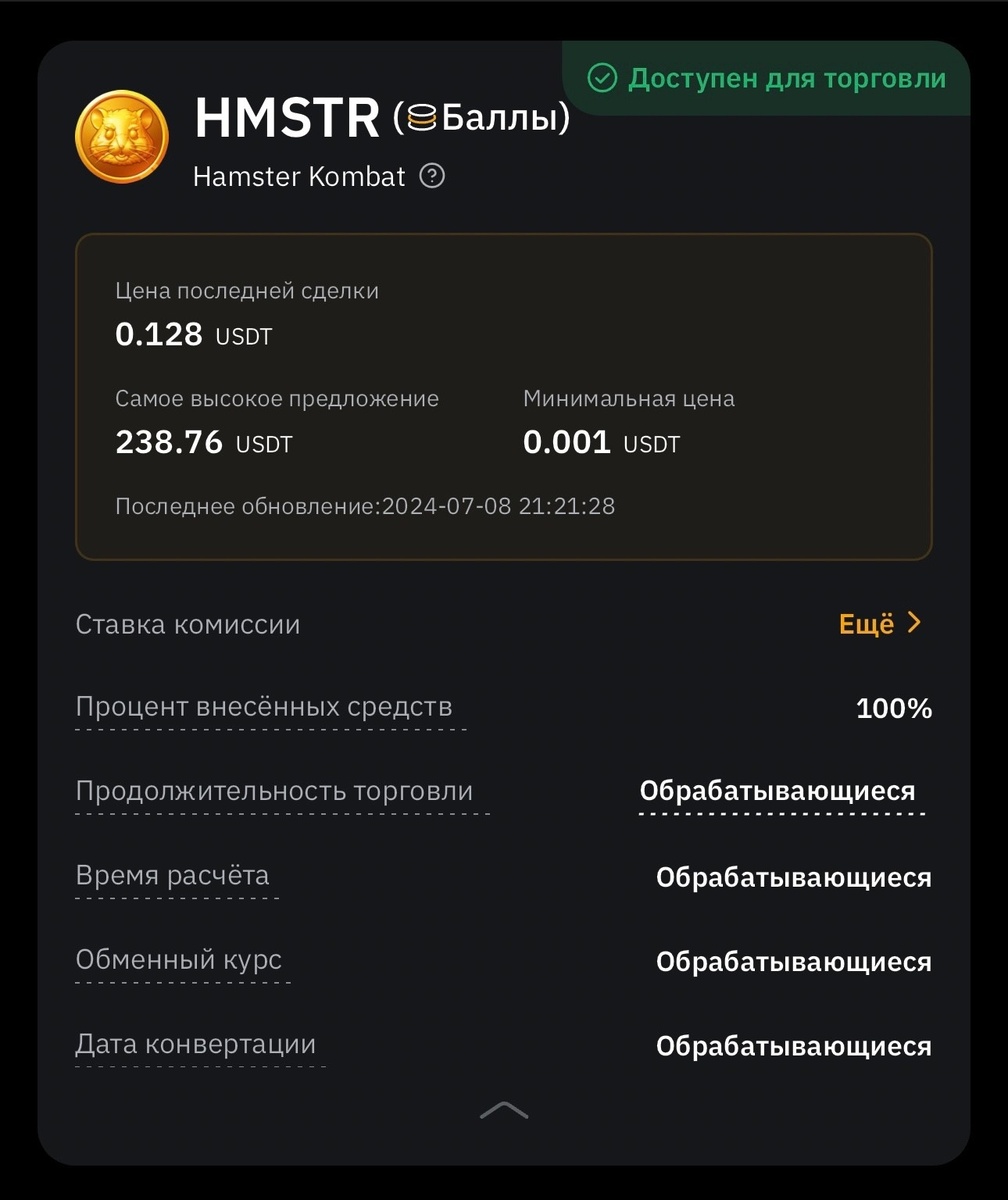1008x1200 pixels.
Task: Show the Обменный курс explanation
Action: point(179,960)
